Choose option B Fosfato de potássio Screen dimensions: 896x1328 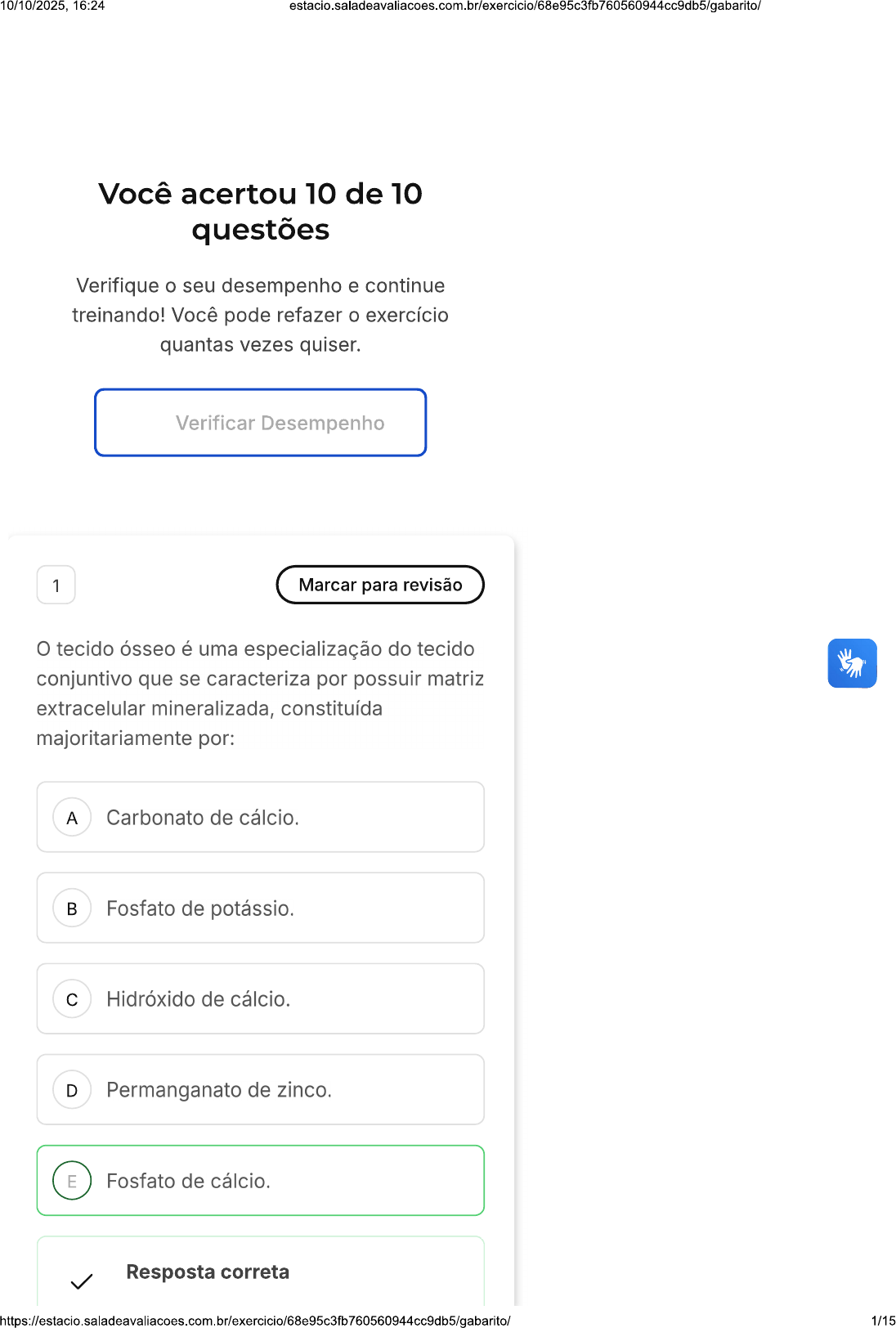click(260, 908)
